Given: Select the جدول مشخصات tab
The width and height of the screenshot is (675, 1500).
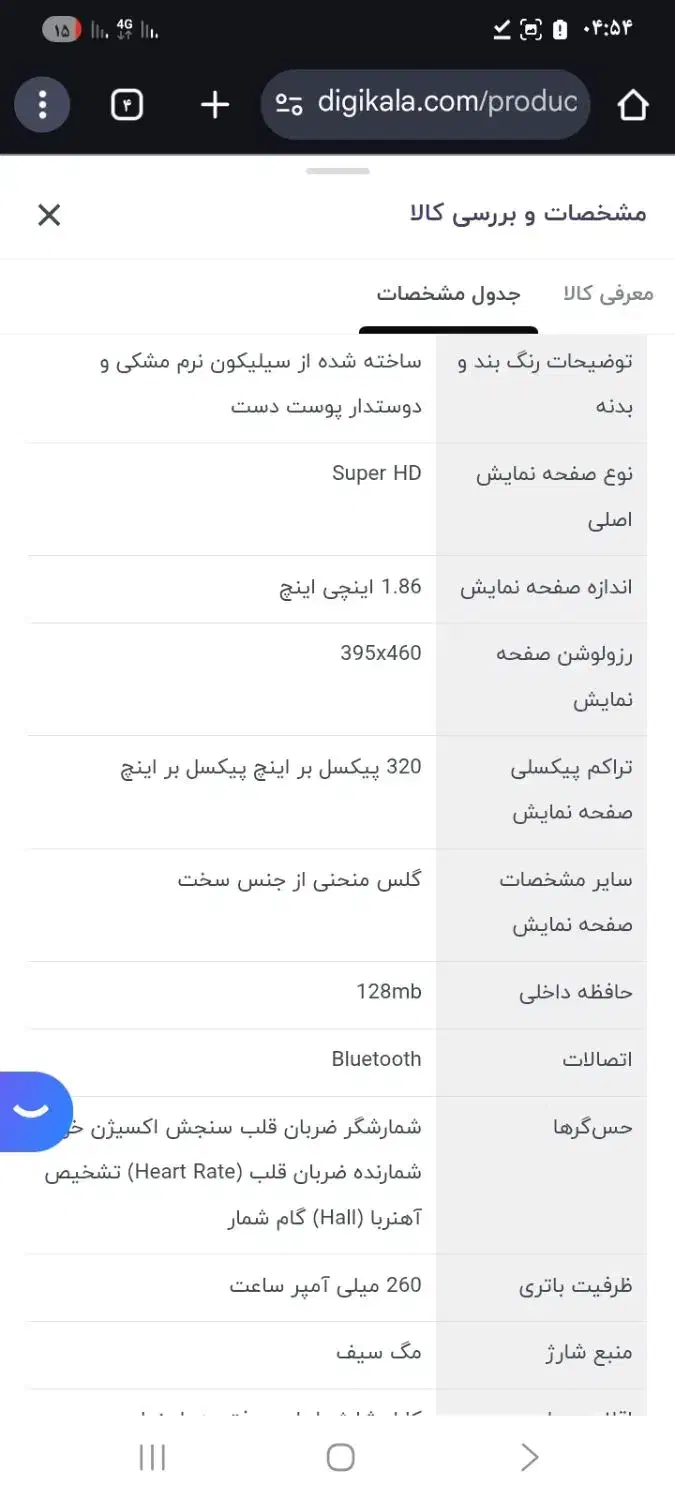Looking at the screenshot, I should coord(448,294).
